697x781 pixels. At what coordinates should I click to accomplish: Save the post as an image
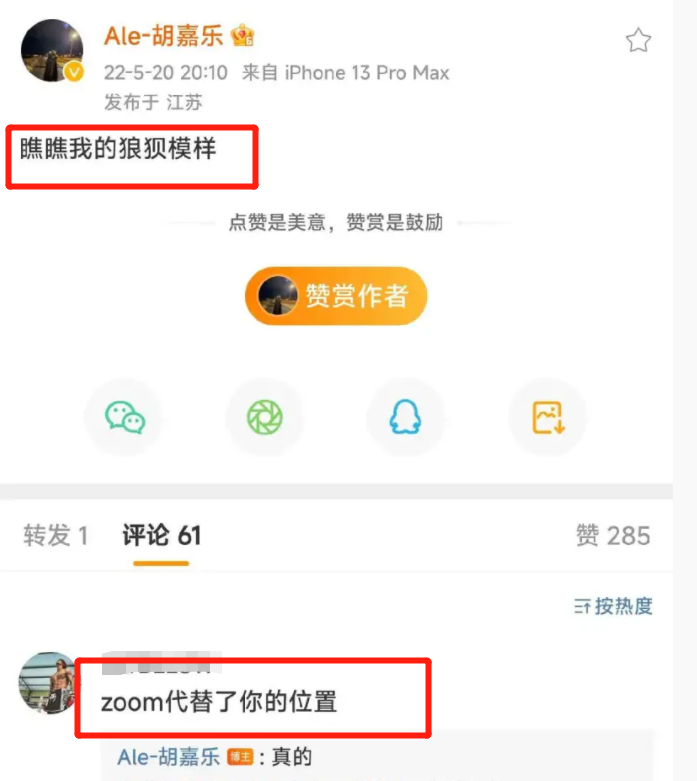pos(547,417)
